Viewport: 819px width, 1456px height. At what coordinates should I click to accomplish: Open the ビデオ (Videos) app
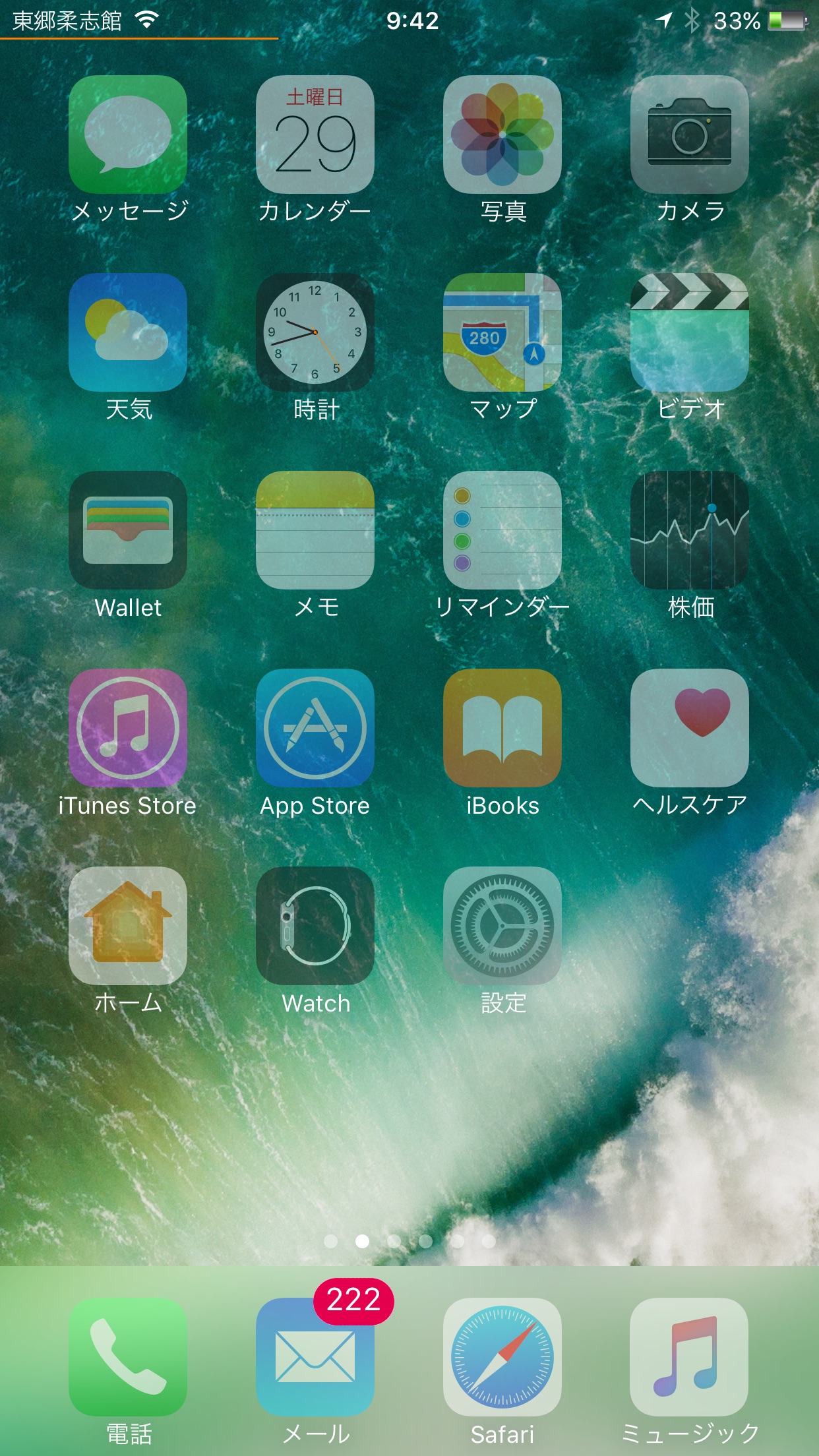[x=690, y=332]
